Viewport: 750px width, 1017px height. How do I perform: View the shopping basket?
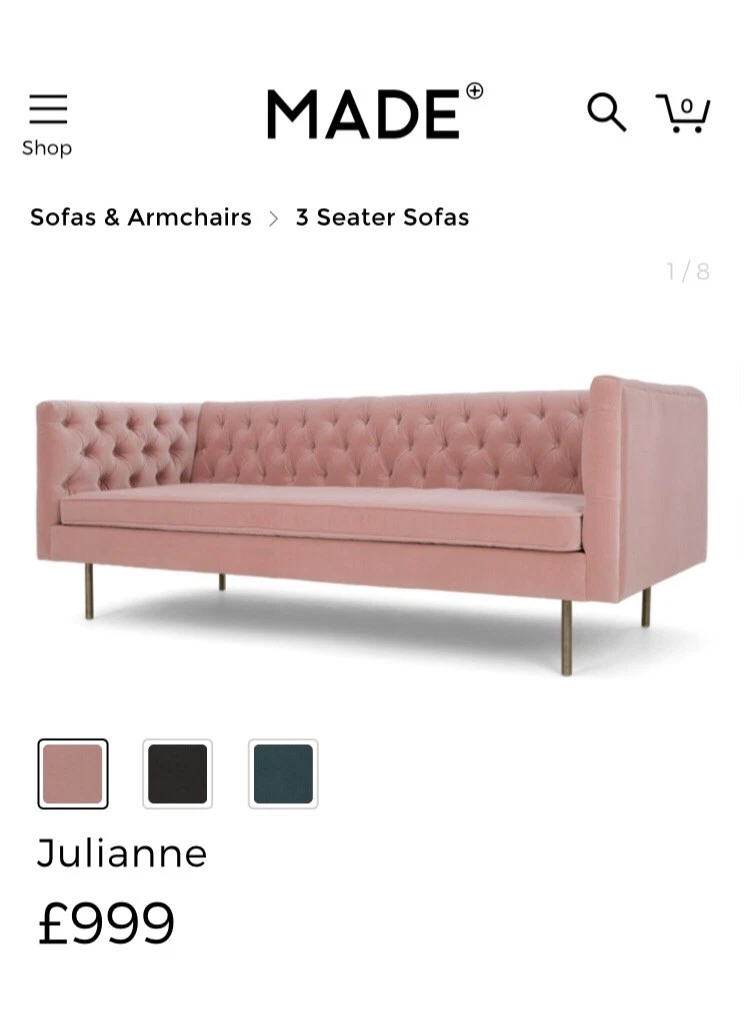point(683,113)
